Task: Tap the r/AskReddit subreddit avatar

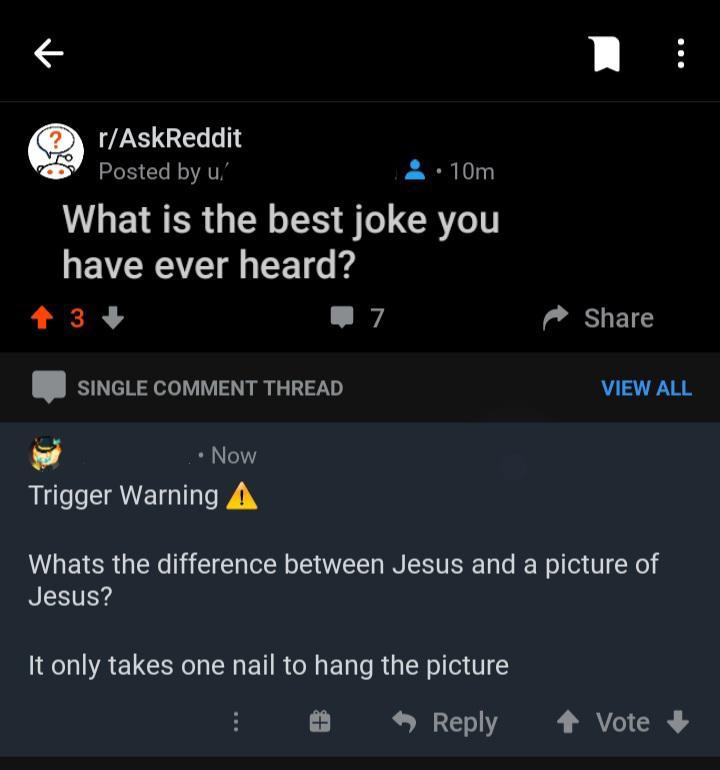Action: 57,147
